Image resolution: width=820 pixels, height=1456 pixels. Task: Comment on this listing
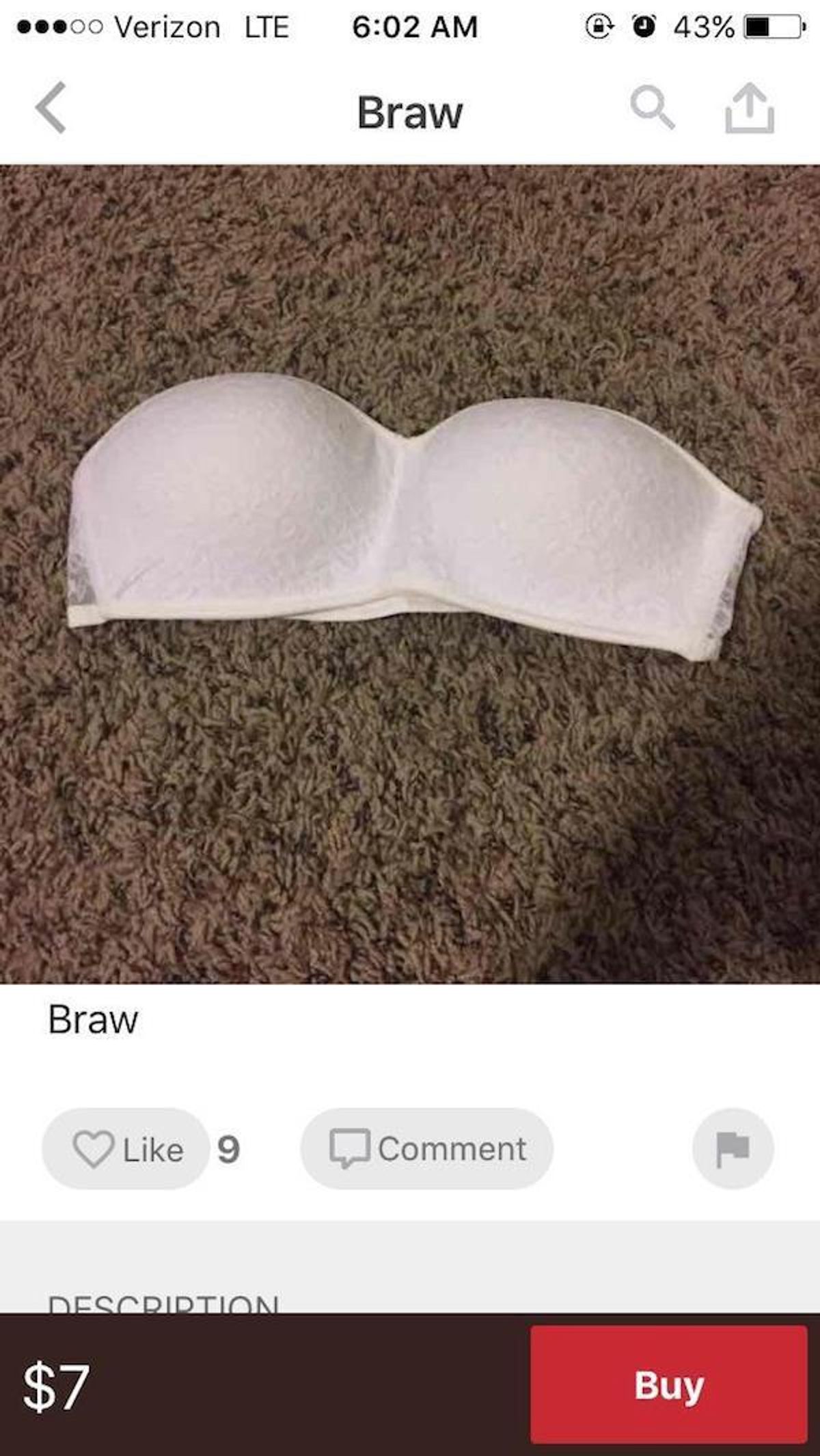click(x=427, y=1149)
